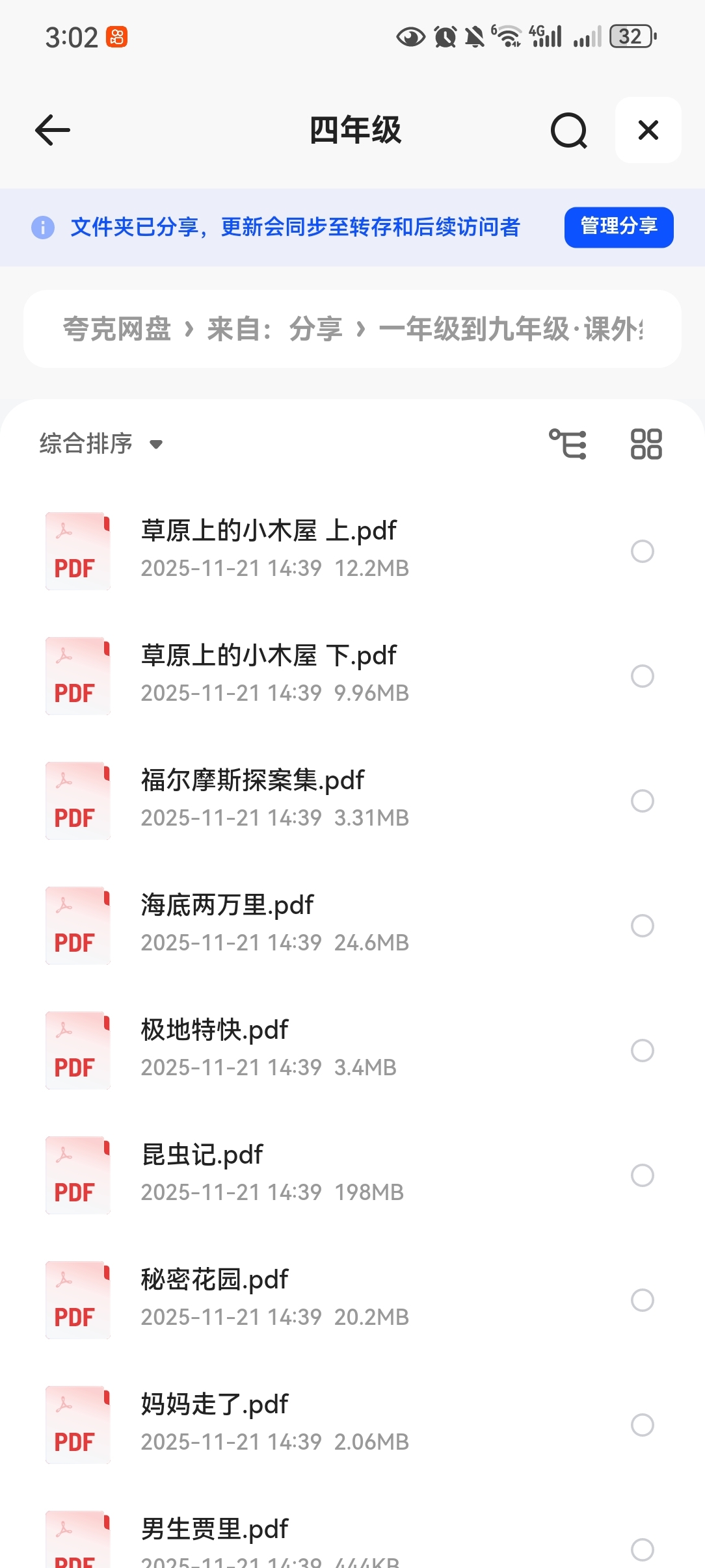Tap the 管理分享 button
This screenshot has height=1568, width=705.
(x=619, y=227)
